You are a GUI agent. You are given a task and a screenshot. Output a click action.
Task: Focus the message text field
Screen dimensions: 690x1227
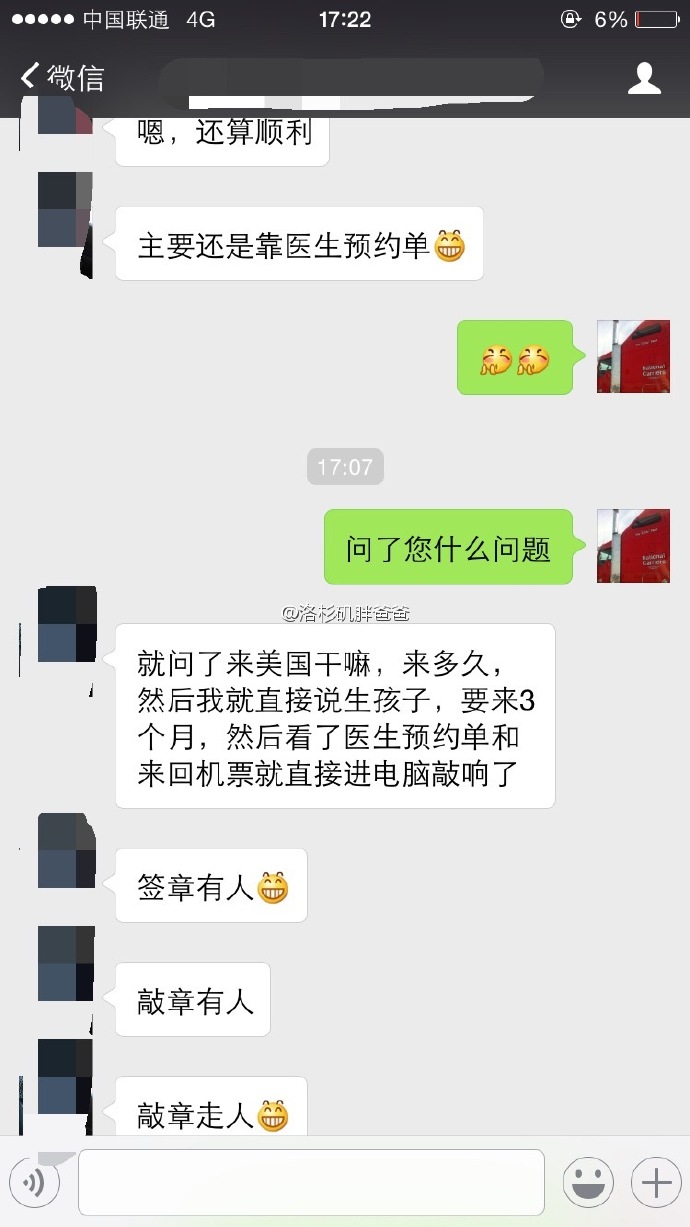click(311, 1182)
